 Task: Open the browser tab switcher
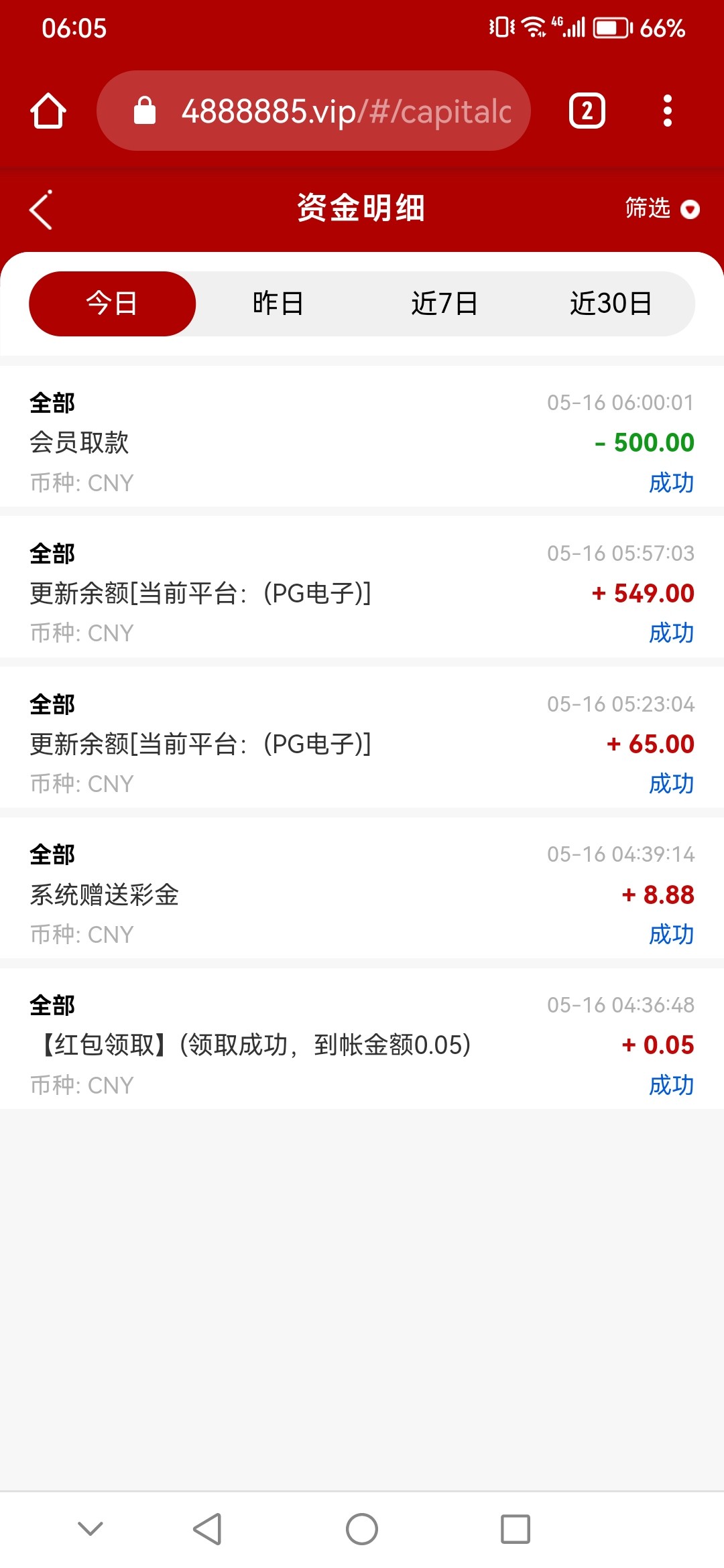pyautogui.click(x=587, y=111)
